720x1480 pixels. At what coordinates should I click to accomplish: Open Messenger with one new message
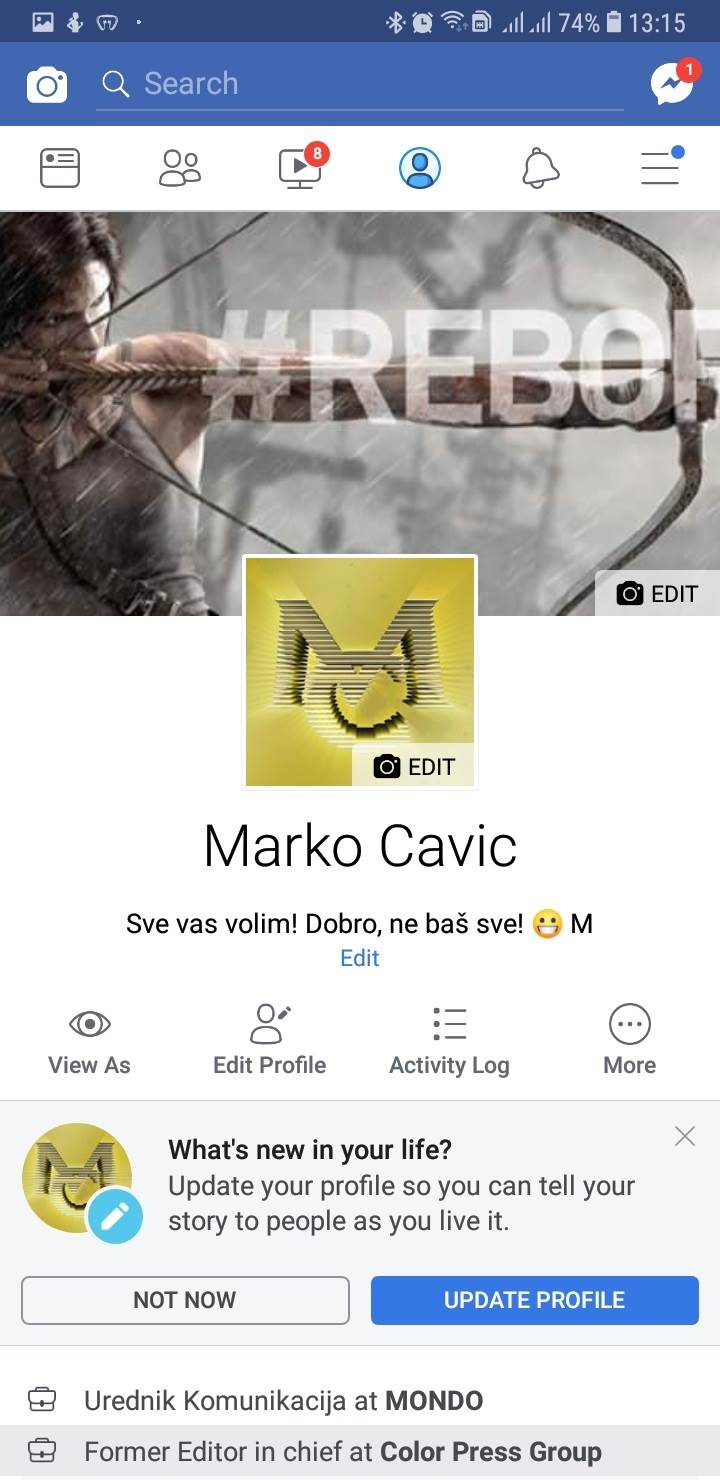pyautogui.click(x=672, y=84)
